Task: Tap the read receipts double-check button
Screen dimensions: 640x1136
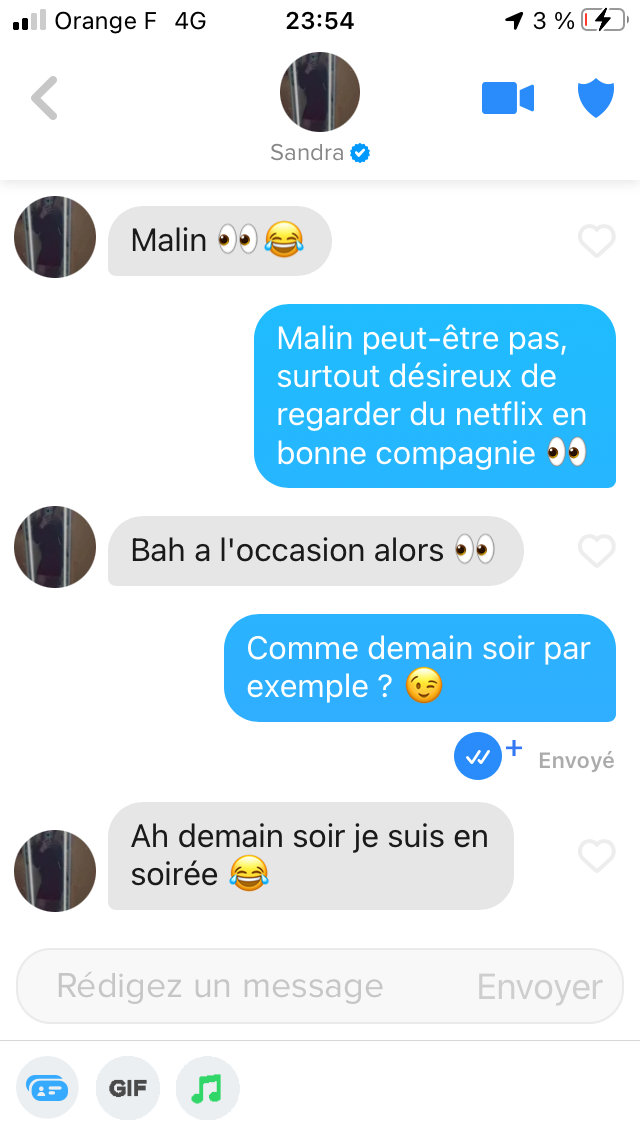Action: [478, 757]
